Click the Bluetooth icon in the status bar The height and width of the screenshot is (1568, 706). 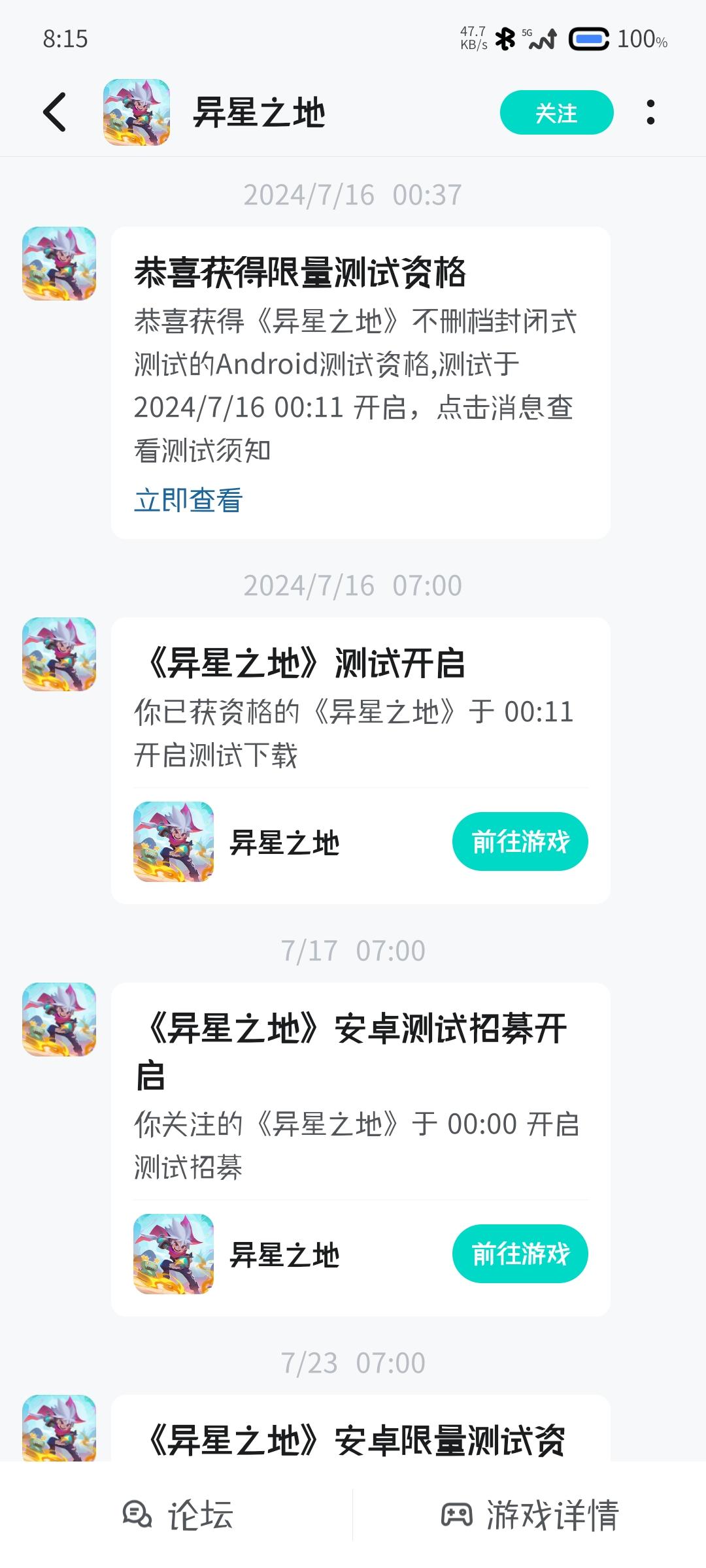[x=503, y=37]
